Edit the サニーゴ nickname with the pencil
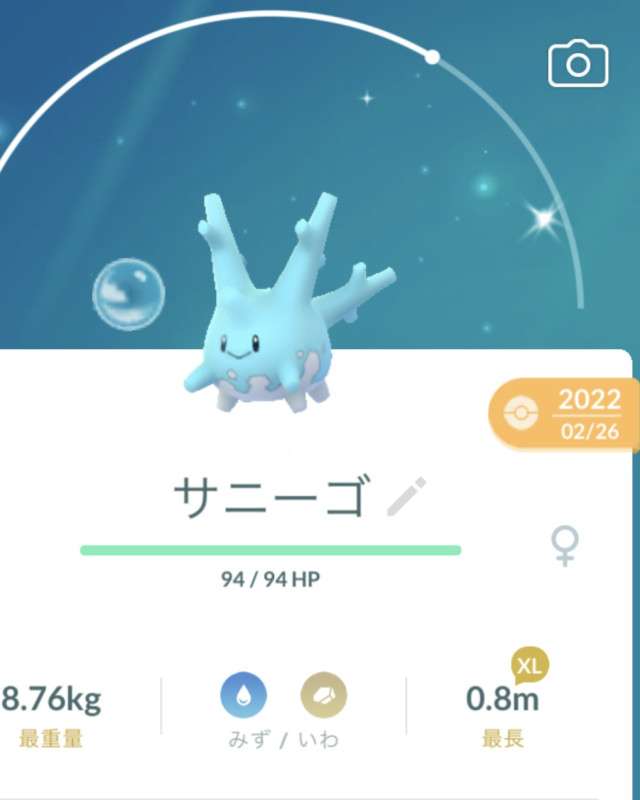This screenshot has width=640, height=800. 406,496
